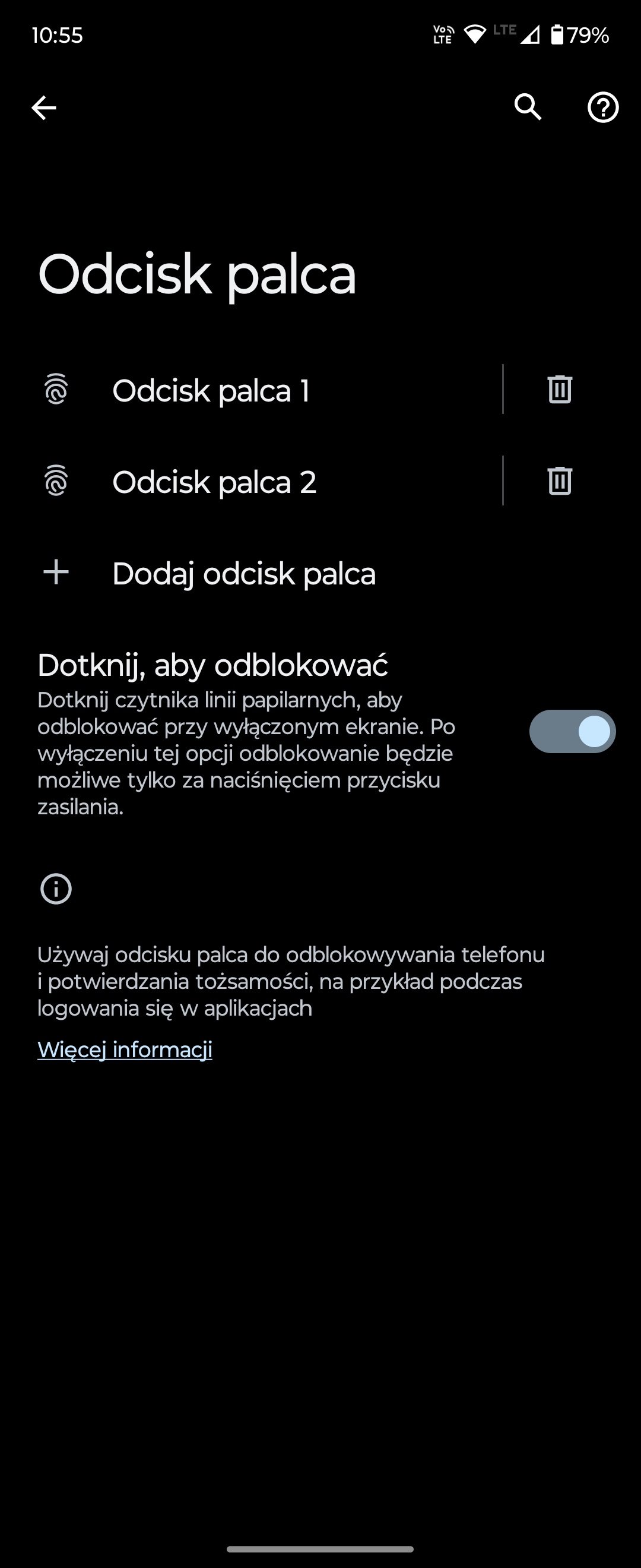
Task: Open the Więcej informacji link
Action: pos(125,1049)
